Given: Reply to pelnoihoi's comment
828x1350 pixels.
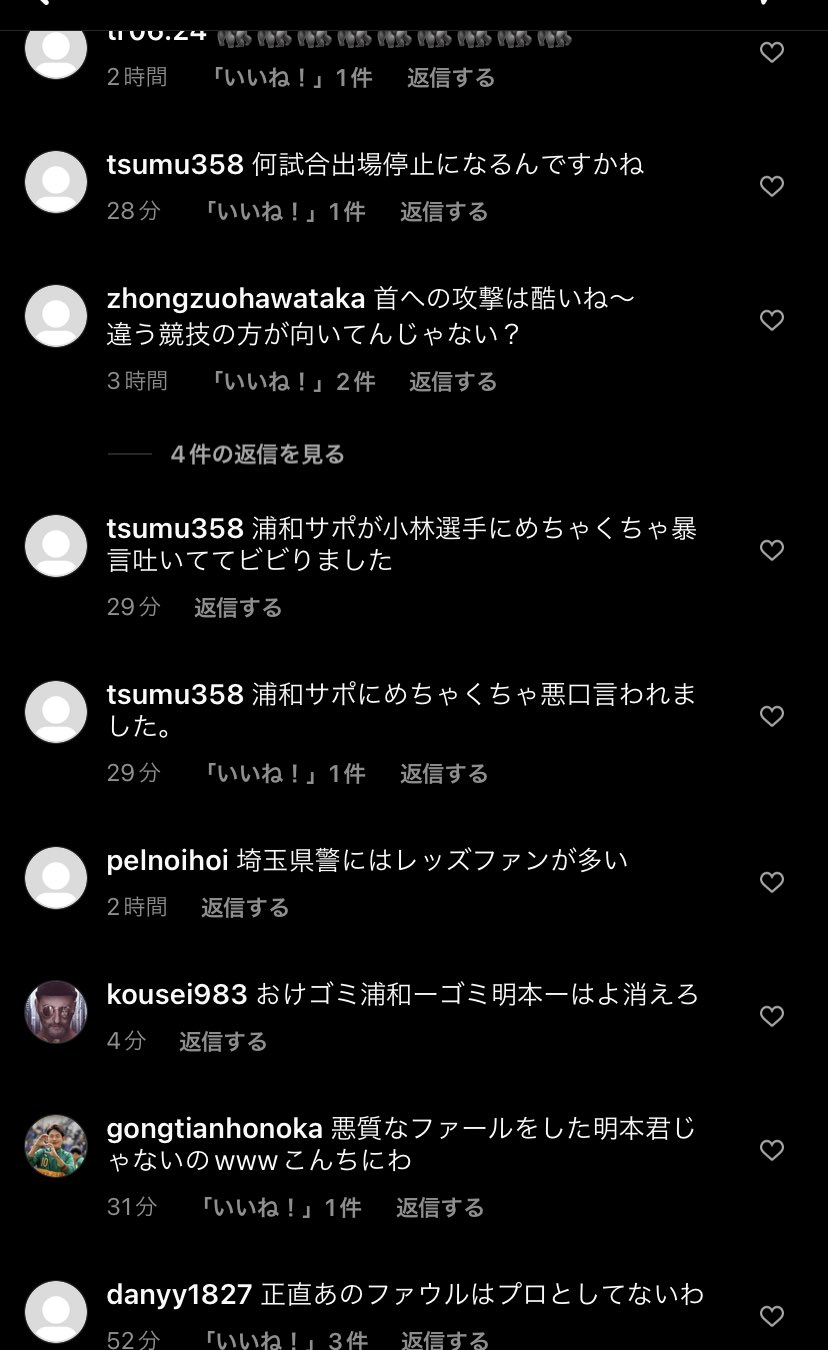Looking at the screenshot, I should coord(245,908).
